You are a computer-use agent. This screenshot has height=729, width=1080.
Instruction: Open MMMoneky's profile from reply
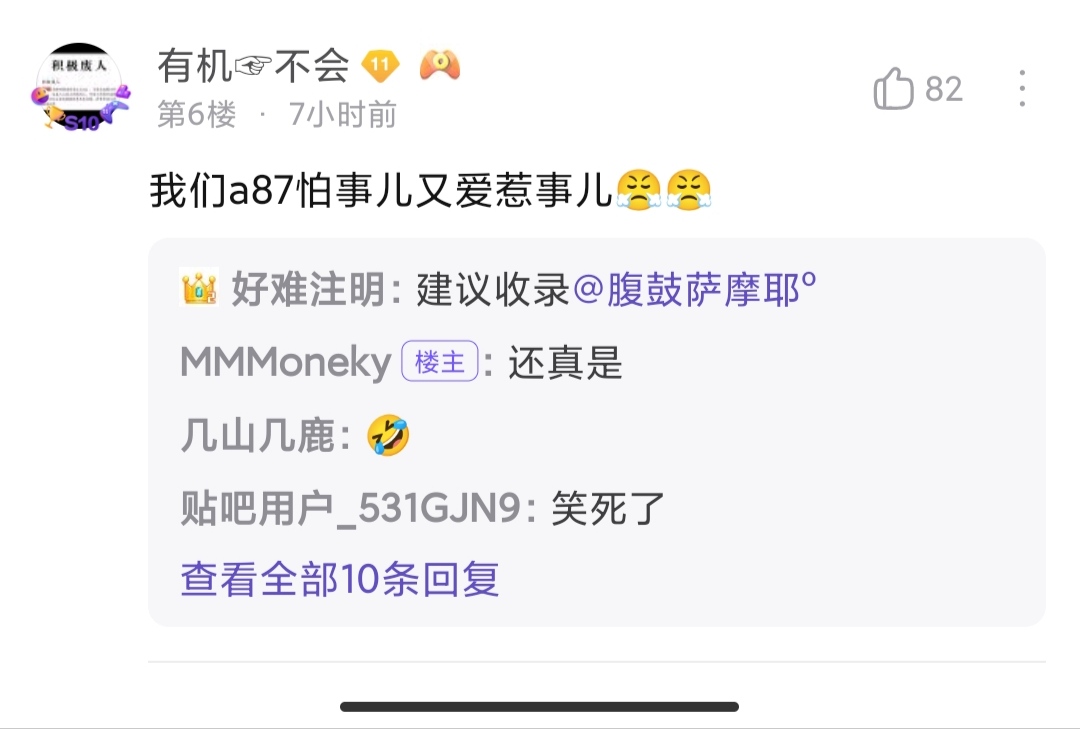pos(285,363)
